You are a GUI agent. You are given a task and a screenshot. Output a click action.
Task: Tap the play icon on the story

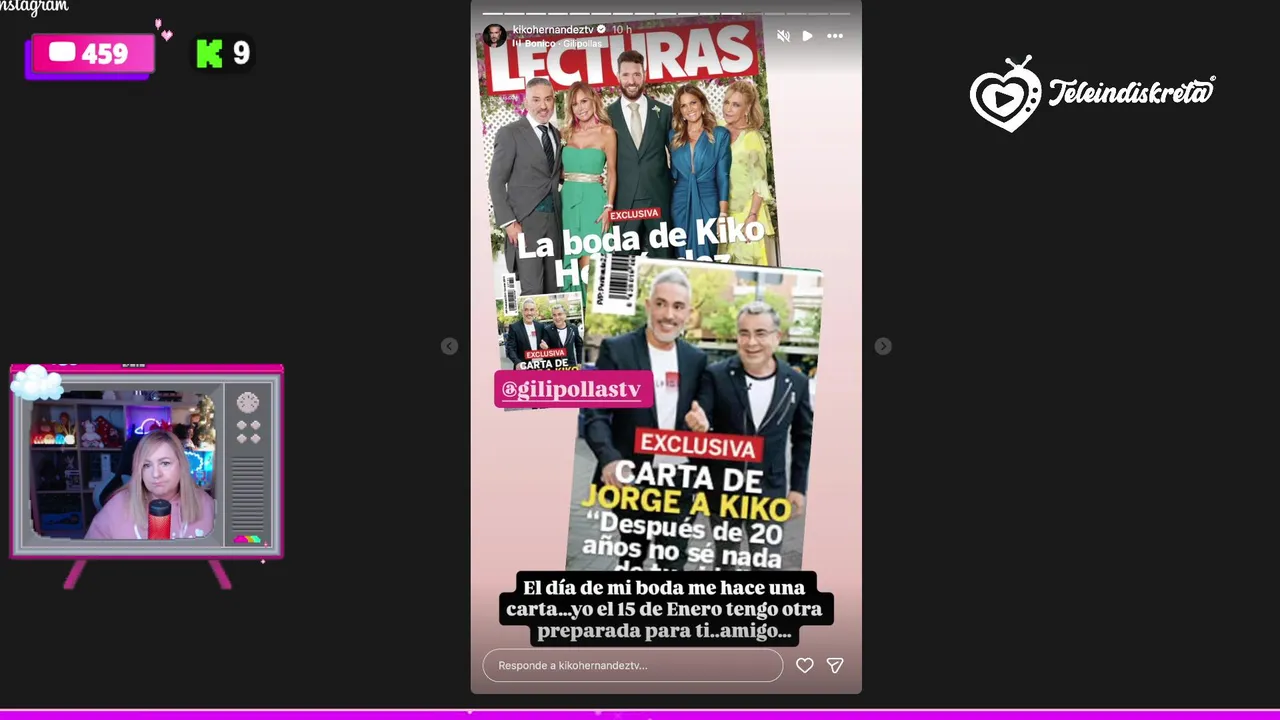tap(807, 36)
